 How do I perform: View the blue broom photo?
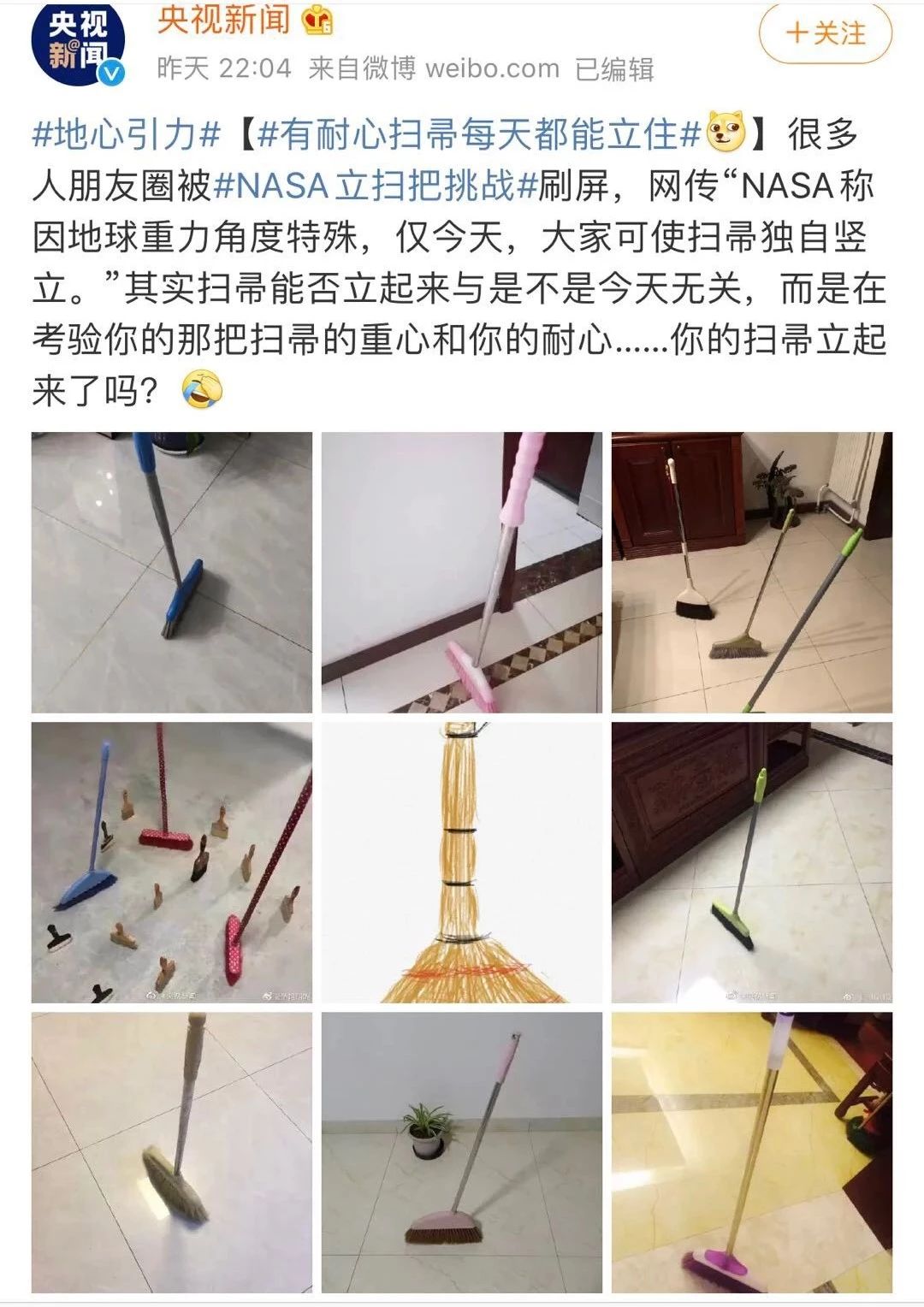coord(172,572)
